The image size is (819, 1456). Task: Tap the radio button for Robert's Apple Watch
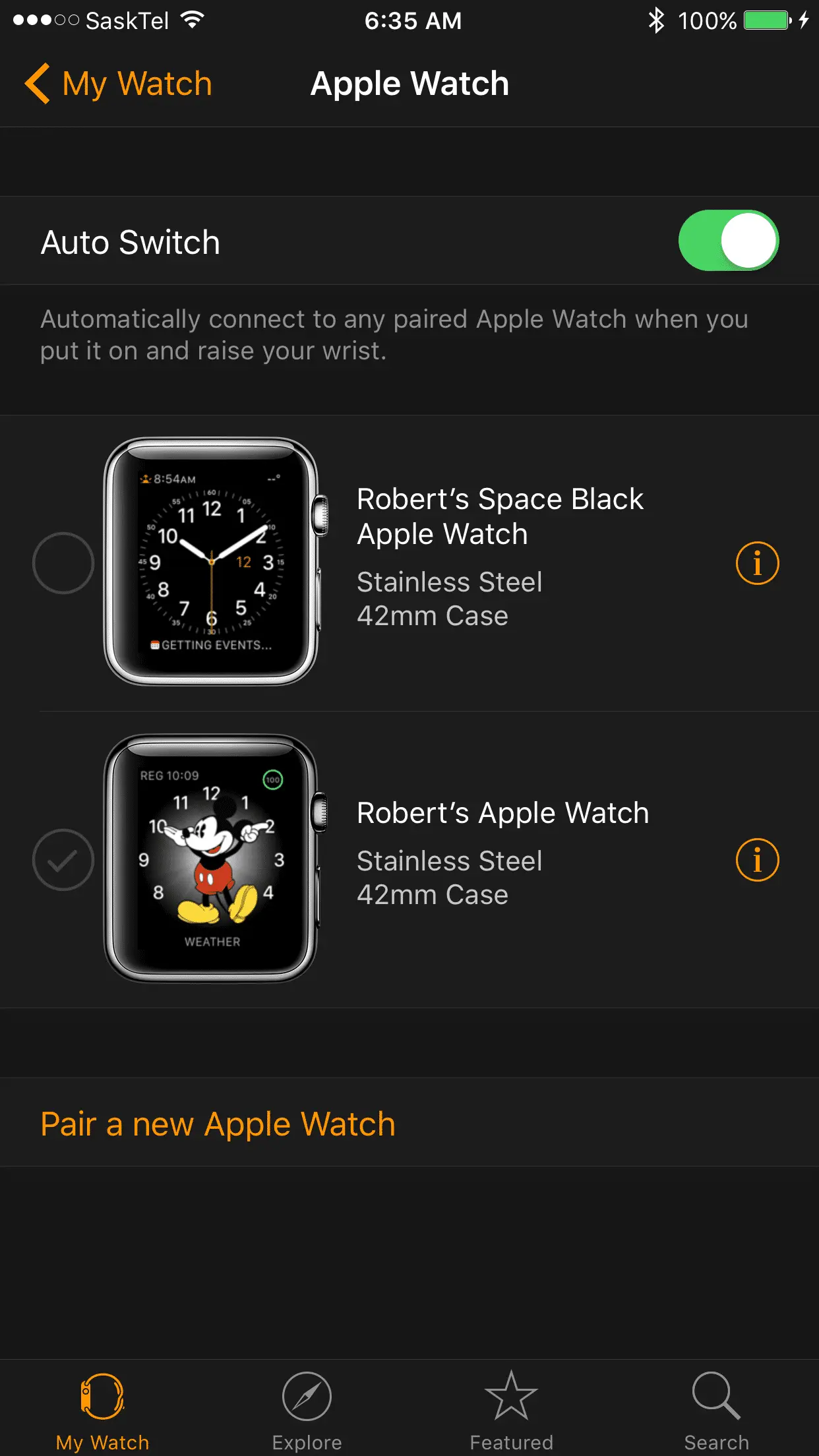click(63, 860)
